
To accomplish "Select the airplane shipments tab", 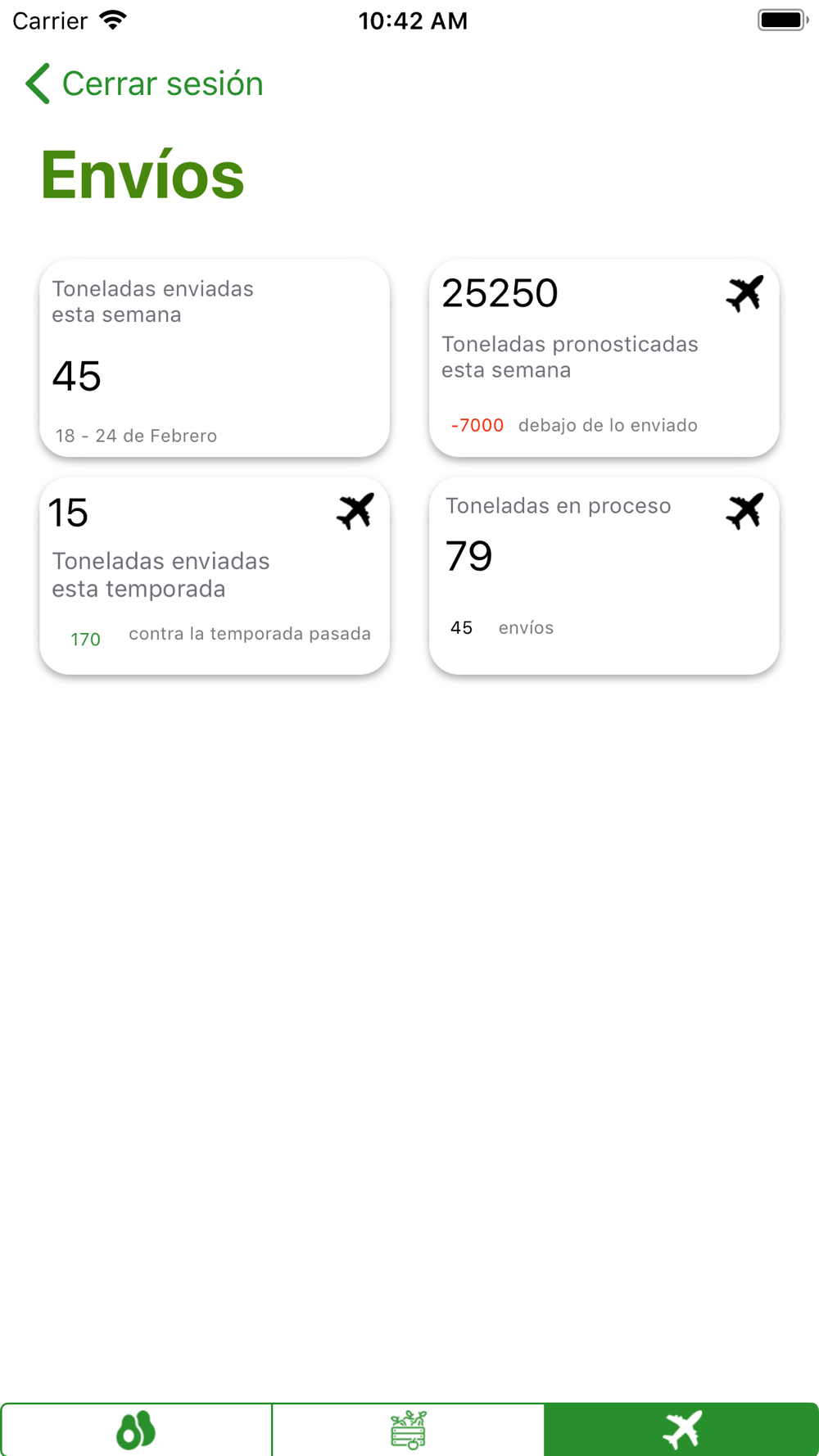I will 681,1430.
